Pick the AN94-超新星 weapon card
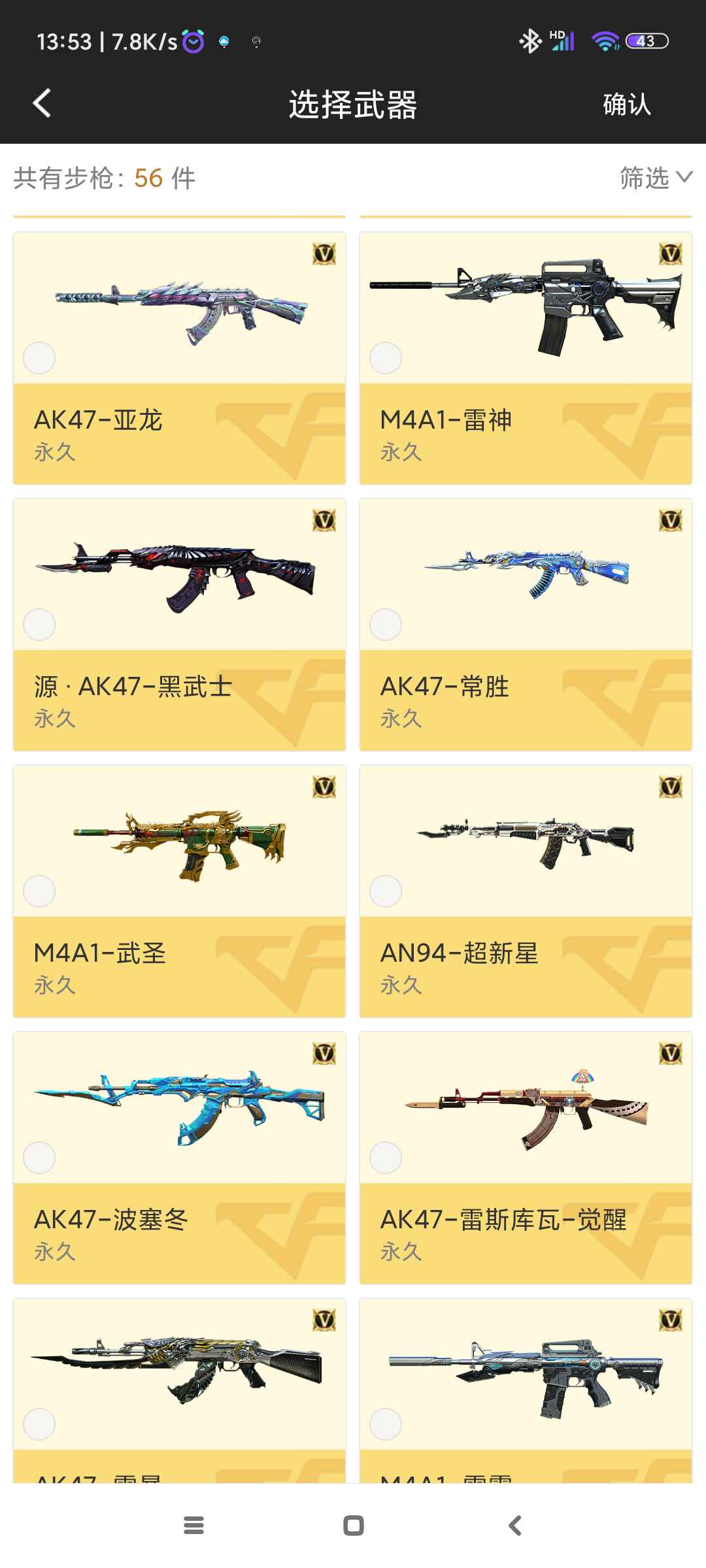Image resolution: width=706 pixels, height=1568 pixels. coord(526,890)
